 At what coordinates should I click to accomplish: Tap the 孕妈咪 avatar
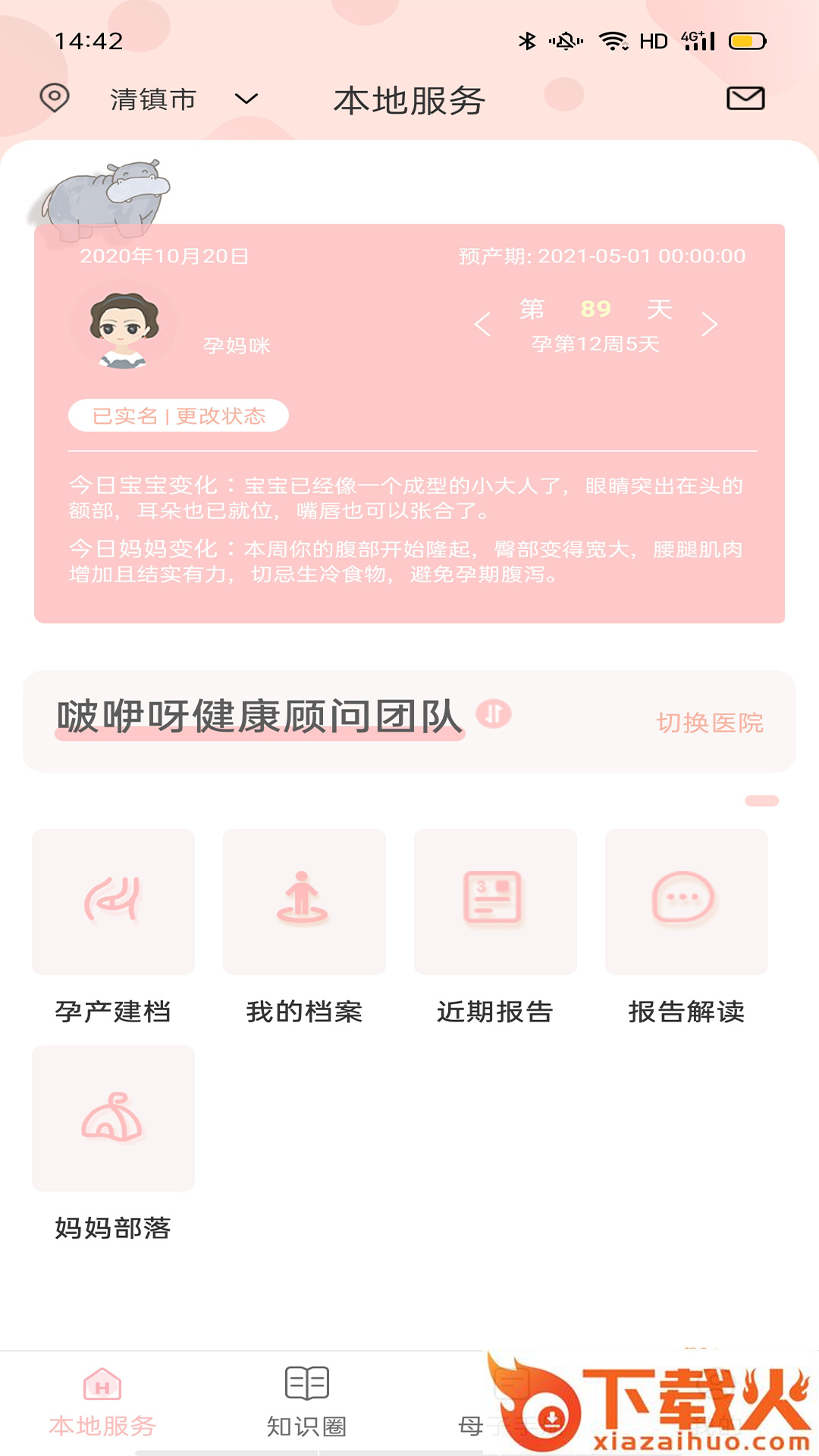(124, 327)
